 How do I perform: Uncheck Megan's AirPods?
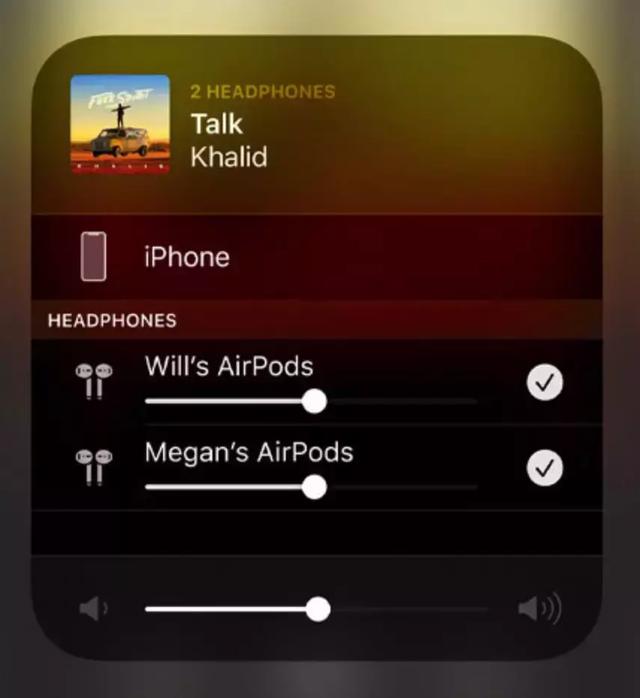coord(545,467)
